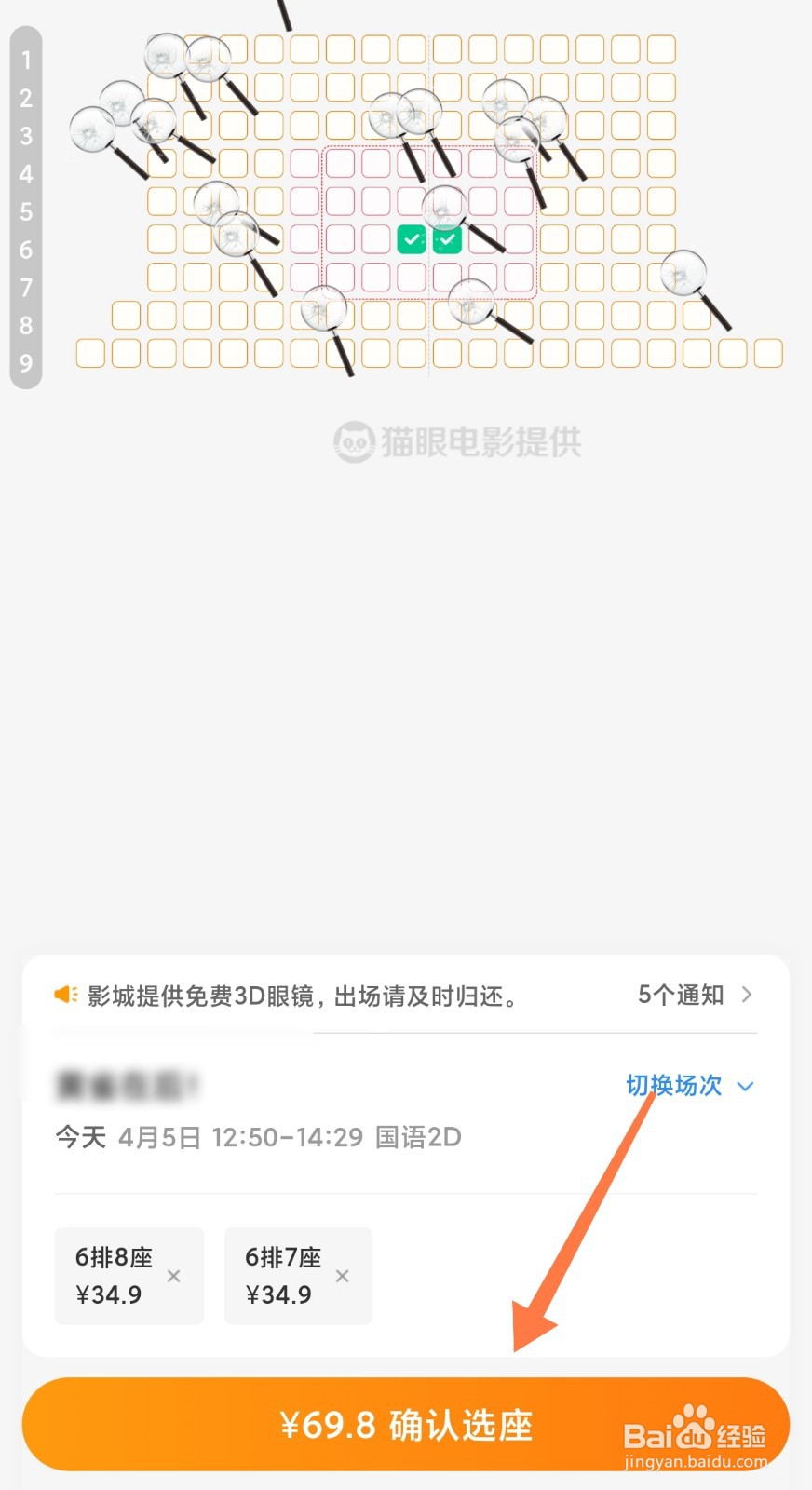
Task: Click the chevron next to 切换场次
Action: (743, 1086)
